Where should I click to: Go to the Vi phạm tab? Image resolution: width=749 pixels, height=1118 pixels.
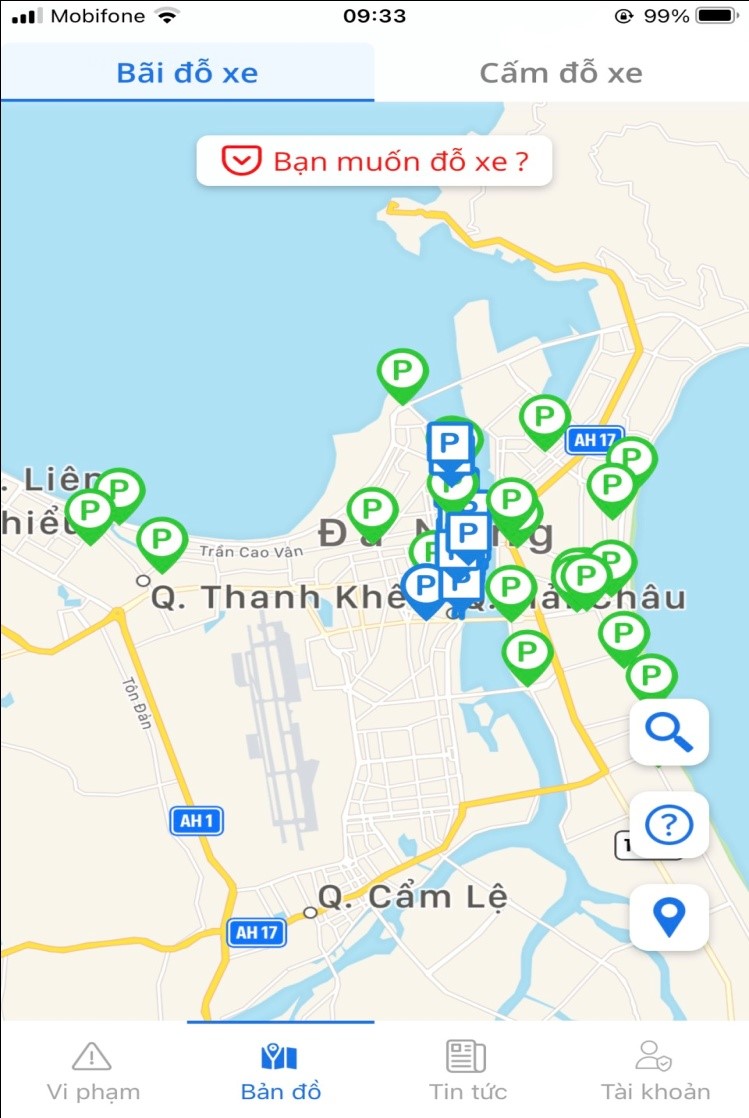tap(93, 1070)
